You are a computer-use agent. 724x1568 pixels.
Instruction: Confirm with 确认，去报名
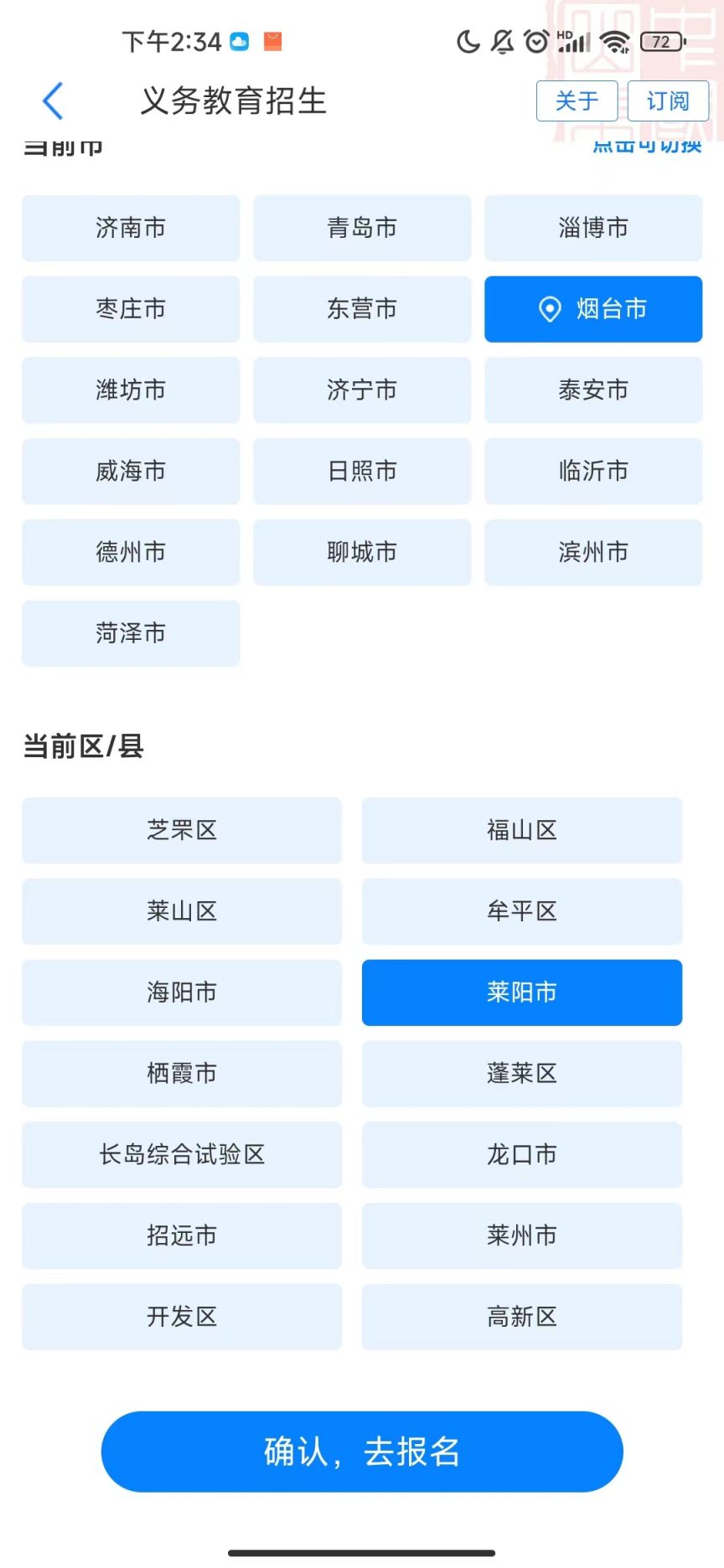(x=362, y=1452)
